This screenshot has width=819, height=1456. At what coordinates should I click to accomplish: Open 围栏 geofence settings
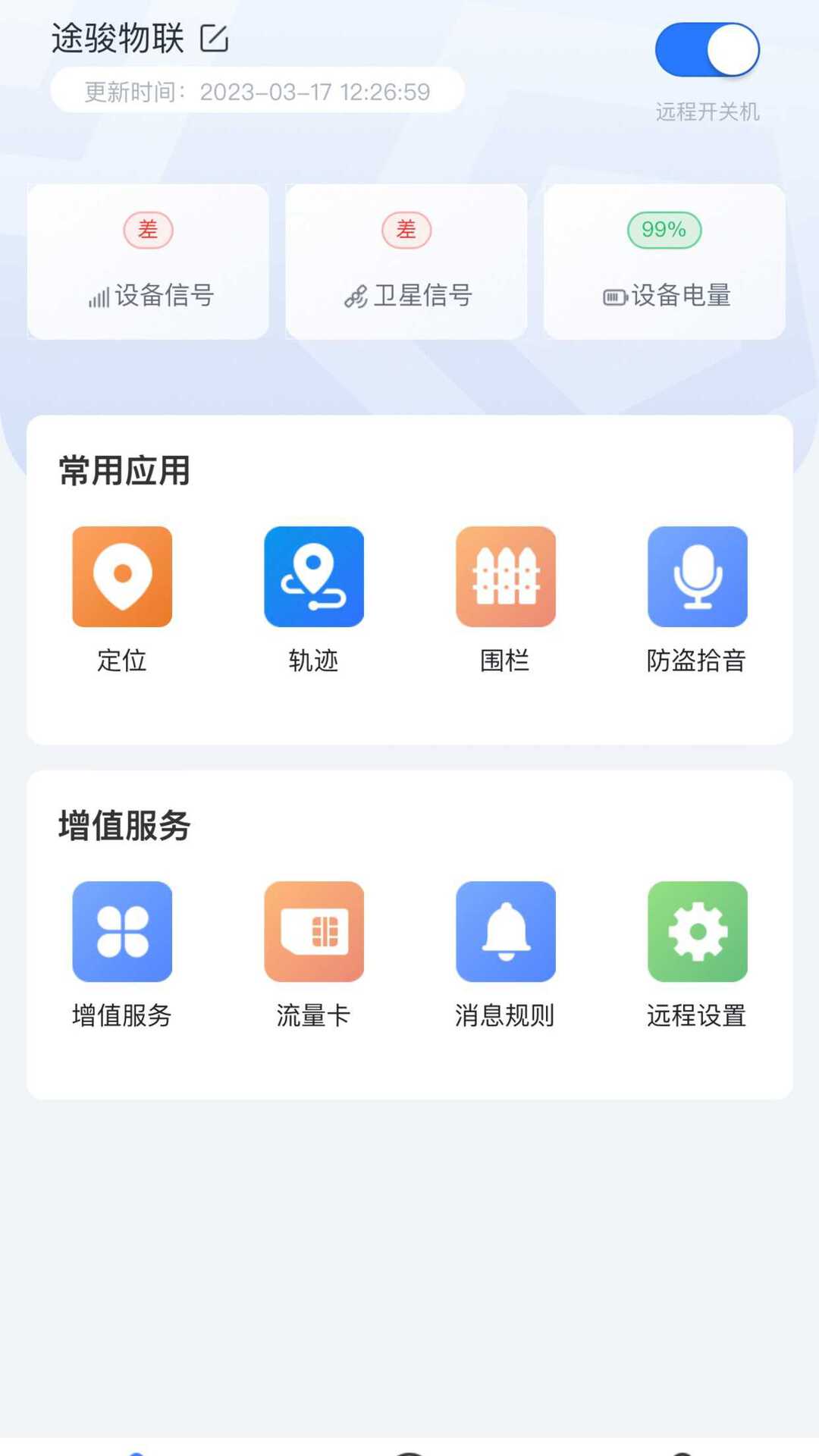coord(506,577)
